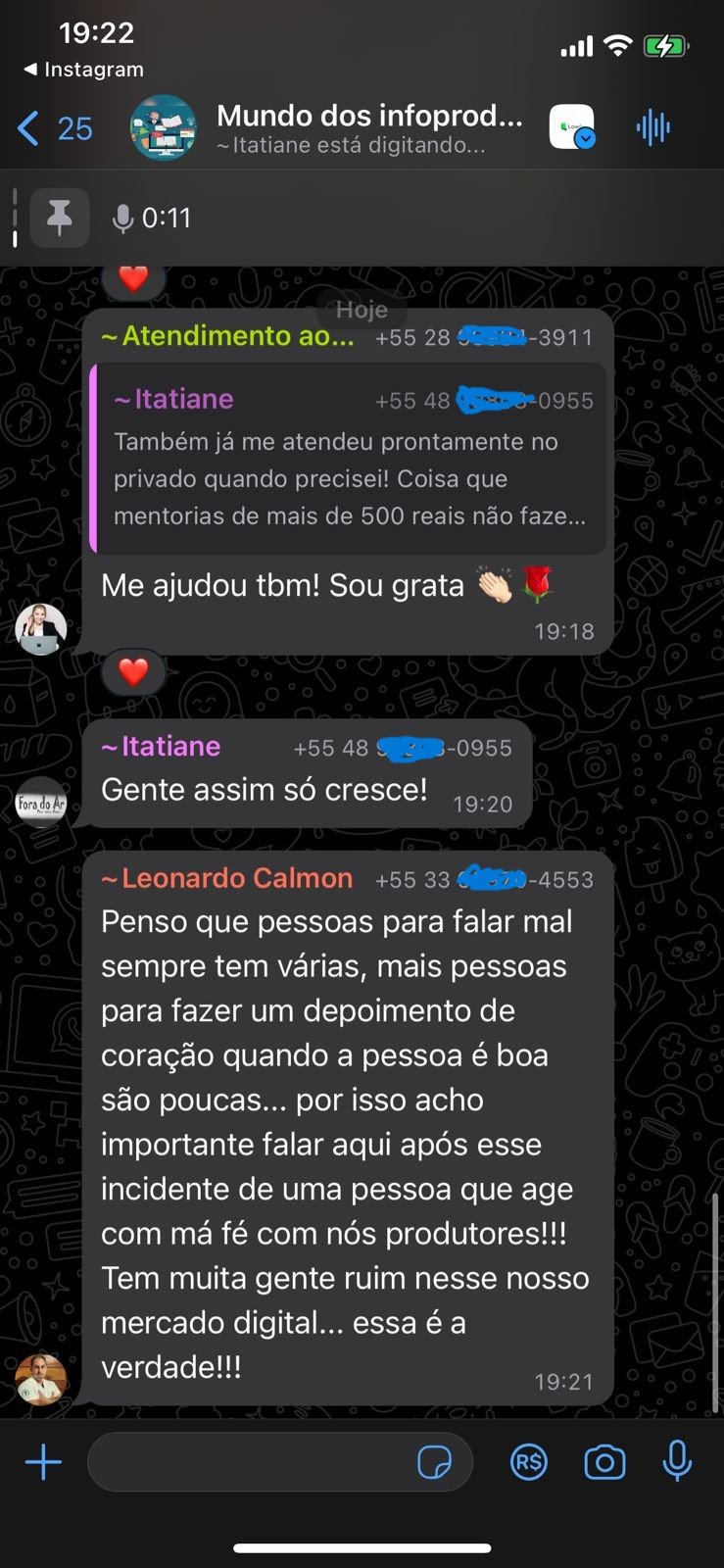
Task: Open the R$ payment option
Action: (x=528, y=1463)
